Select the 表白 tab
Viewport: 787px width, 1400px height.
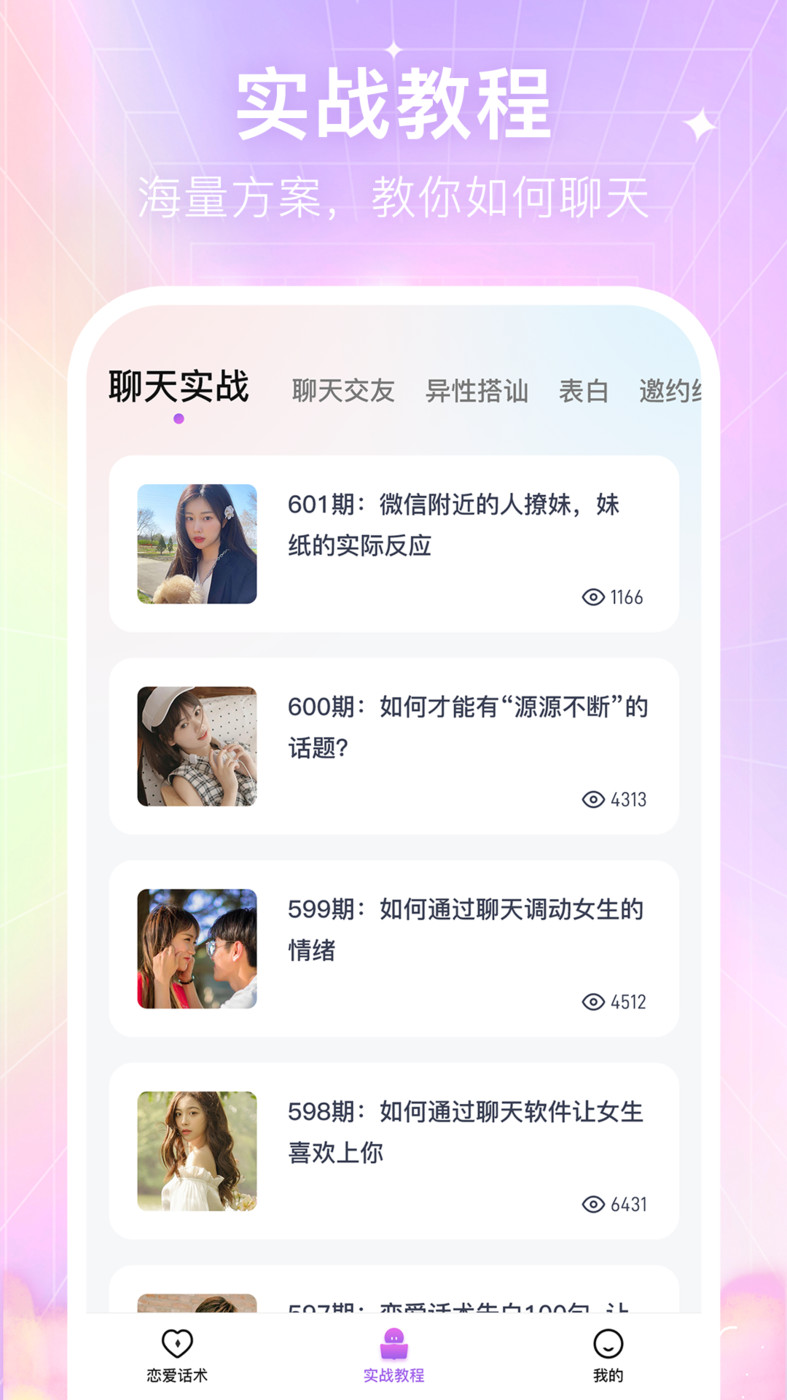[583, 391]
